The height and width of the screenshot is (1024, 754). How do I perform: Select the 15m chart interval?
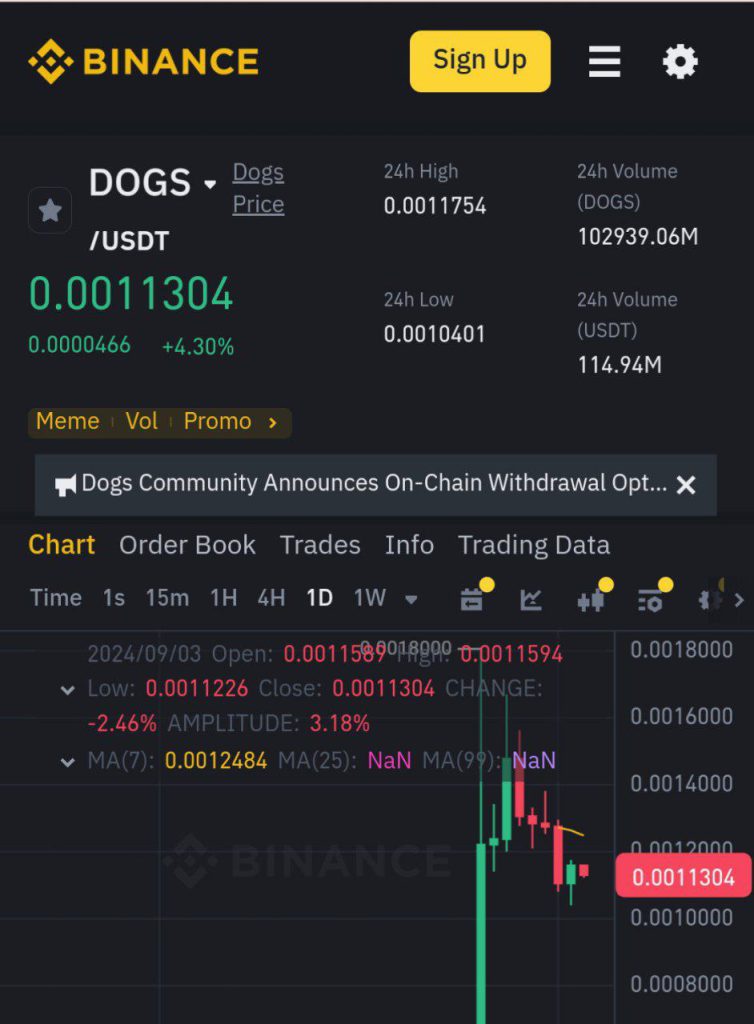pyautogui.click(x=167, y=598)
